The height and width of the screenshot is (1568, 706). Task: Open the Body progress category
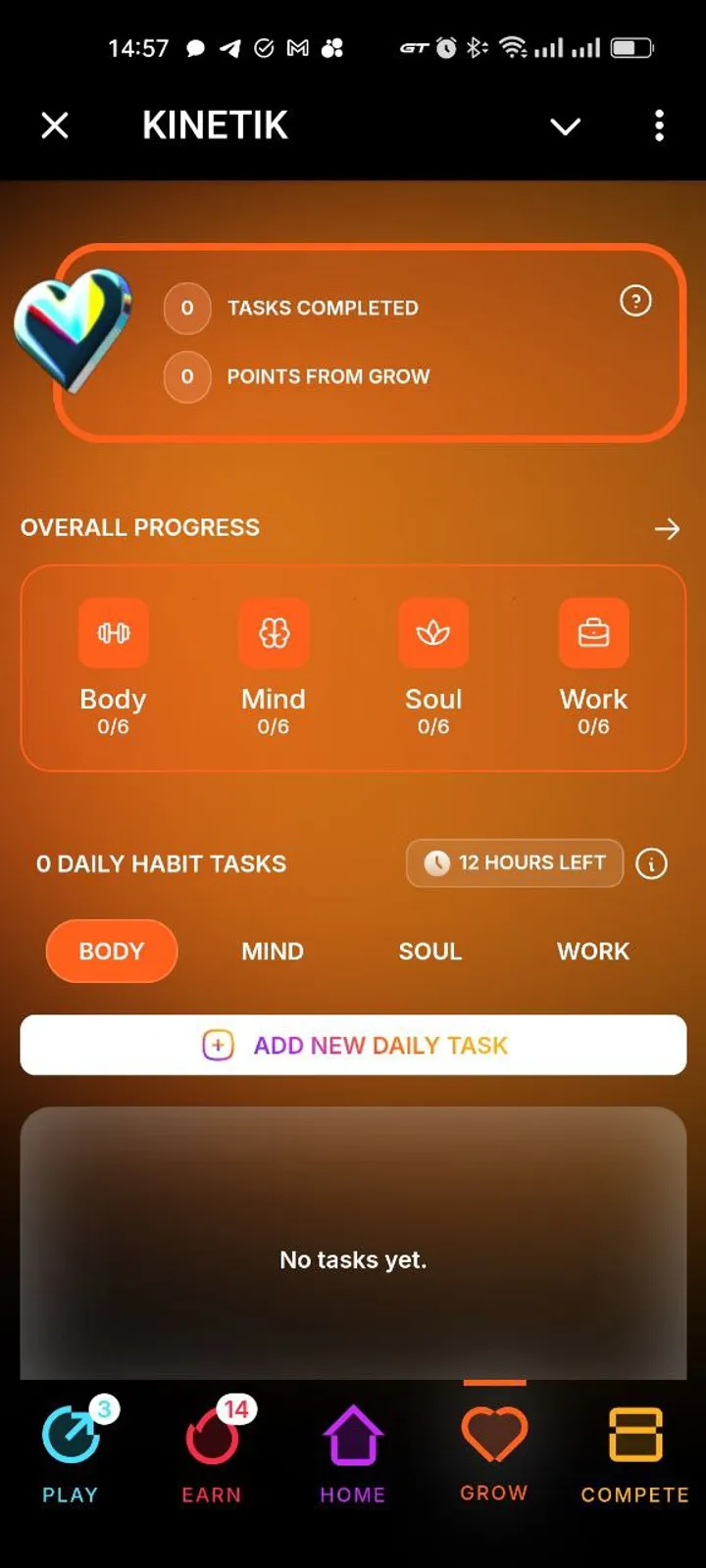[x=113, y=666]
